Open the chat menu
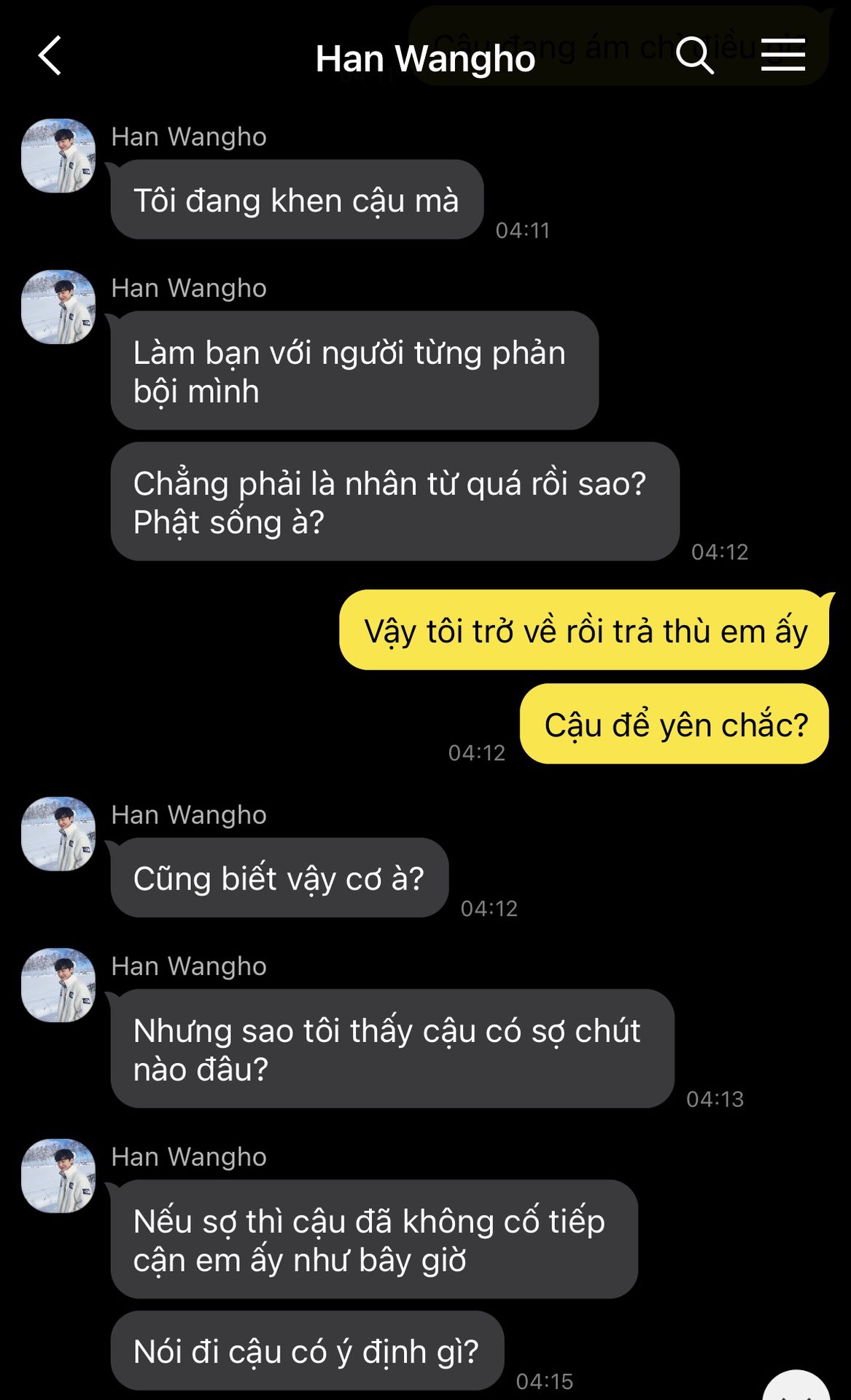The width and height of the screenshot is (851, 1400). 782,56
